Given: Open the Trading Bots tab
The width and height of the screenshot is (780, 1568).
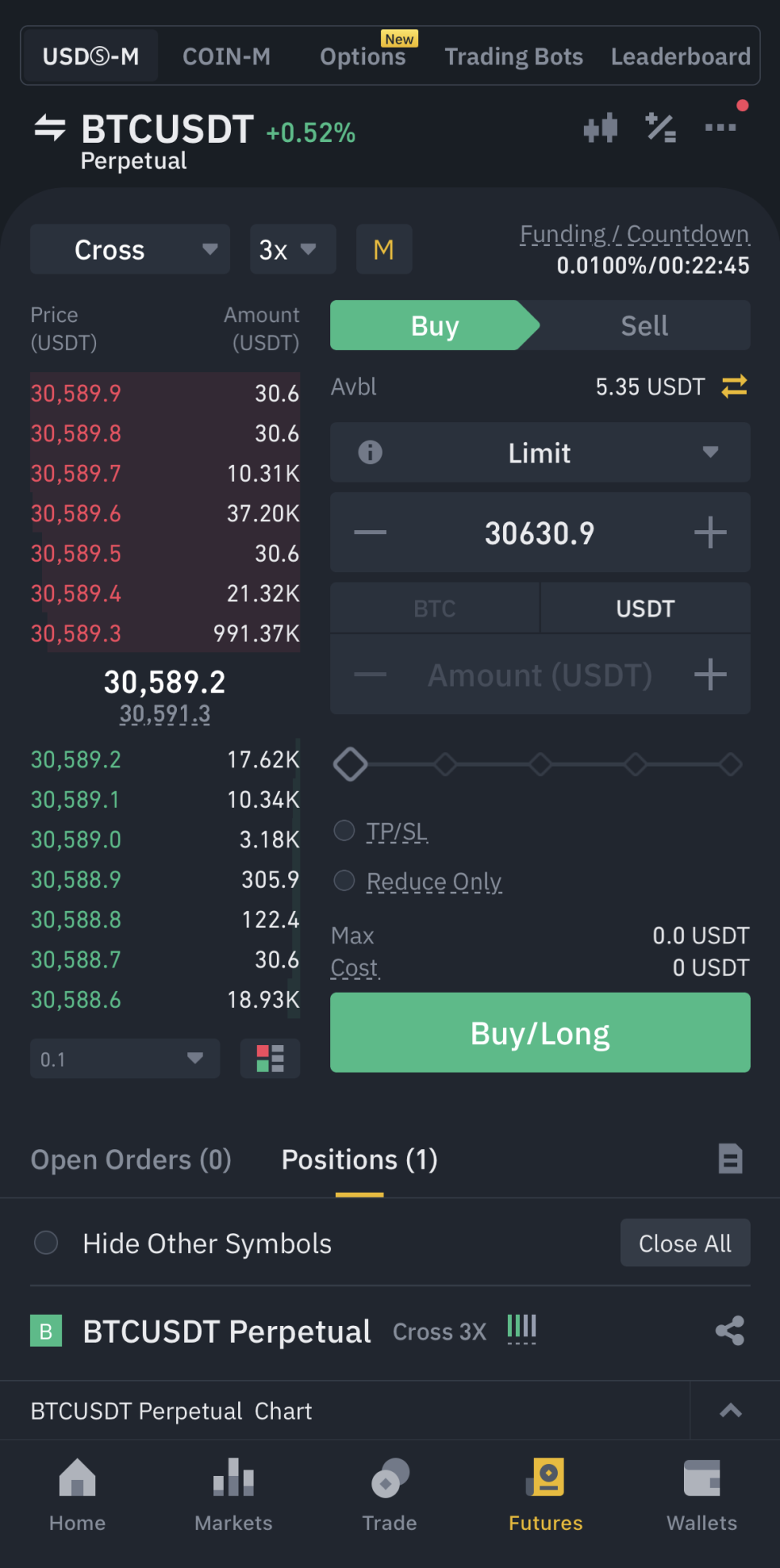Looking at the screenshot, I should (514, 56).
